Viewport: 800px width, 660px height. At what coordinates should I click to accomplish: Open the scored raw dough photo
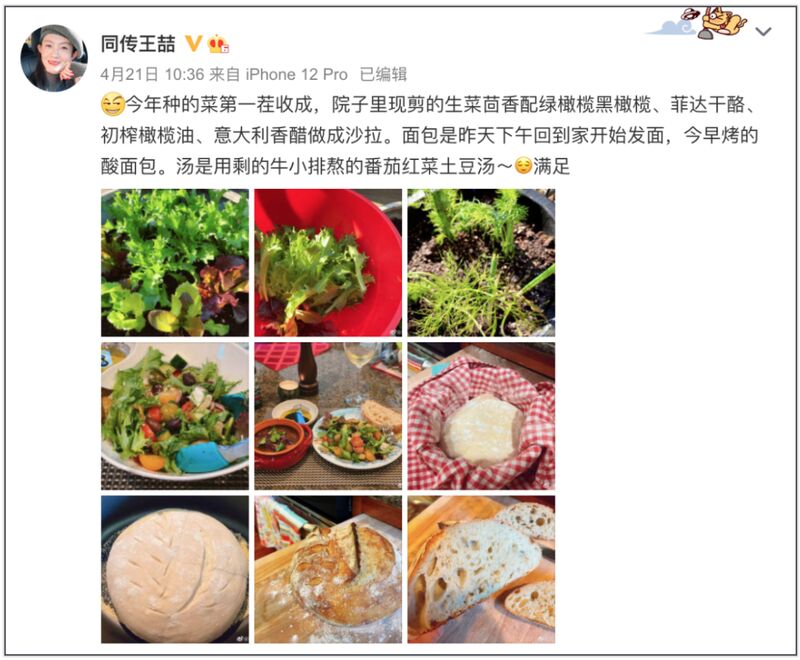pos(175,569)
